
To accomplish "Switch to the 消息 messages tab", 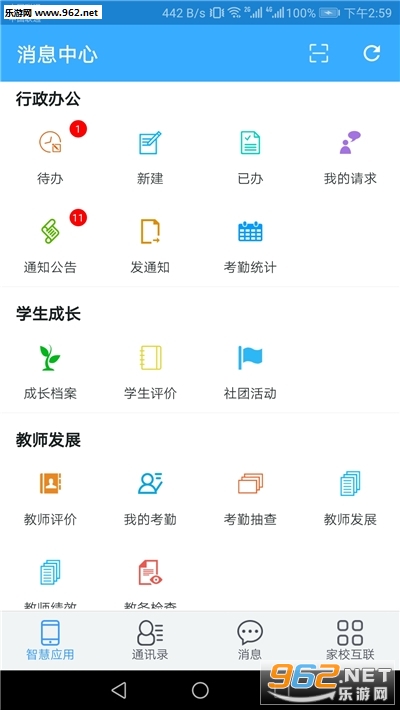I will tap(250, 640).
